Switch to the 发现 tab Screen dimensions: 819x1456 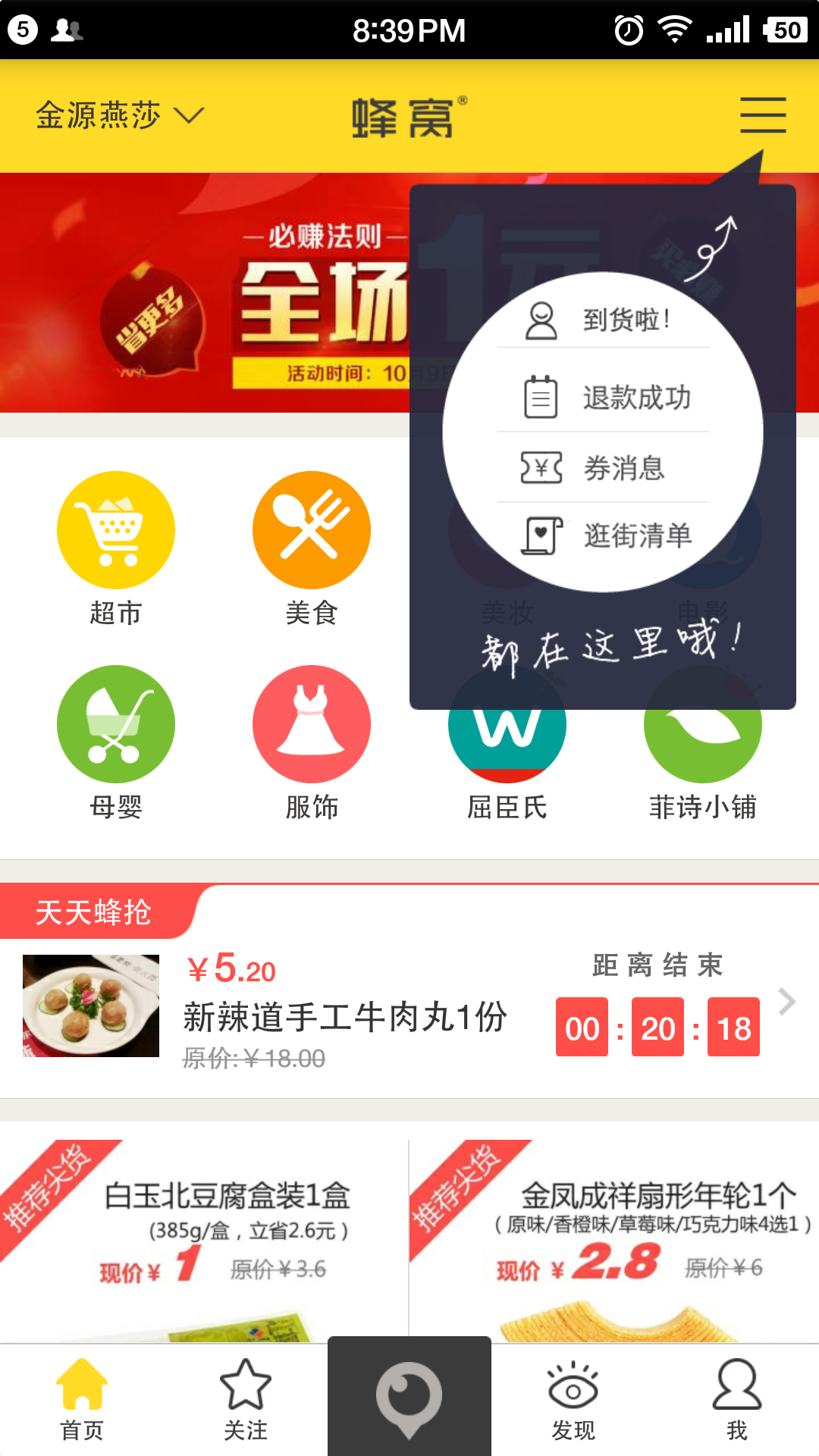[573, 1400]
